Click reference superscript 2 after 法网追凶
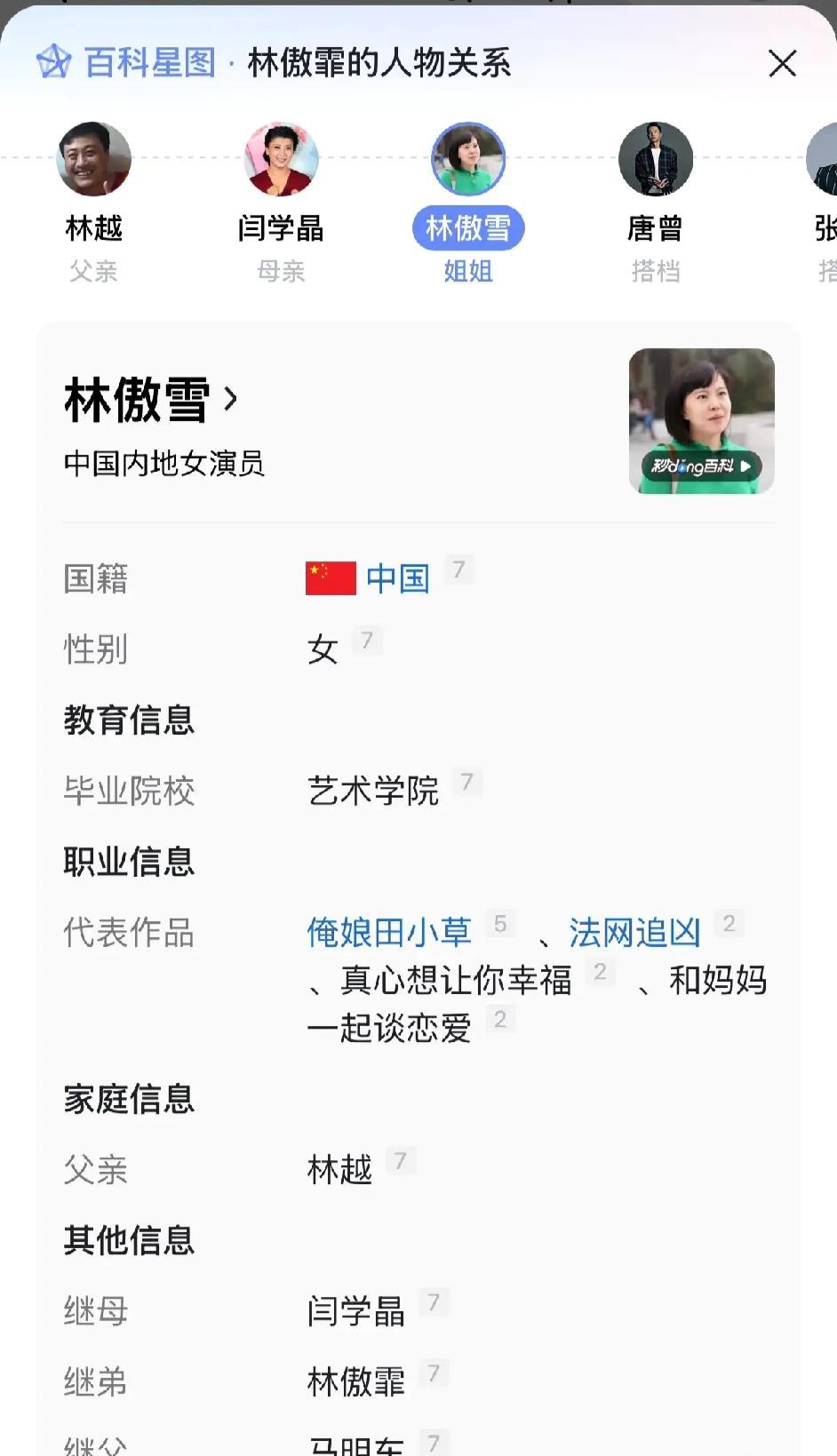Image resolution: width=837 pixels, height=1456 pixels. point(729,924)
